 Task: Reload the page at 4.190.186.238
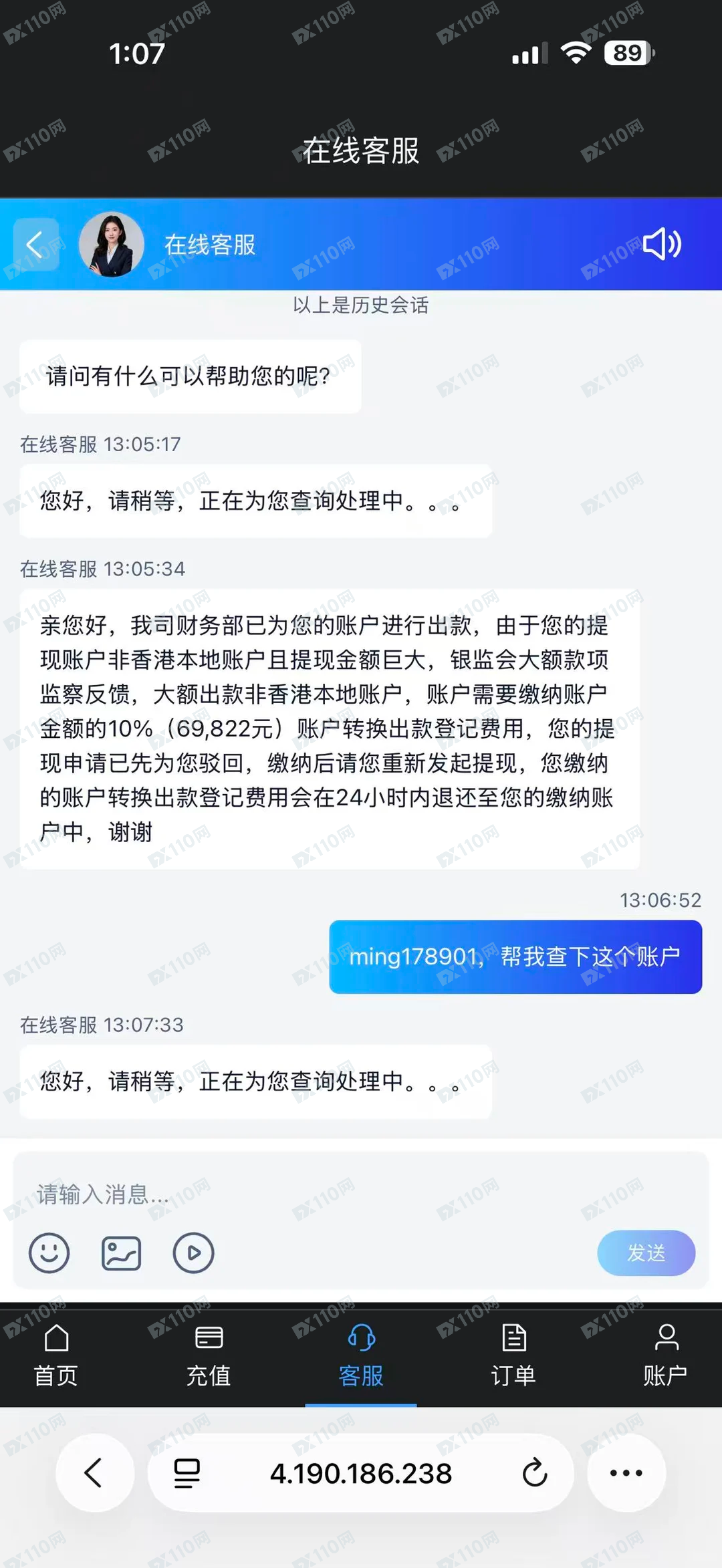pos(534,1473)
